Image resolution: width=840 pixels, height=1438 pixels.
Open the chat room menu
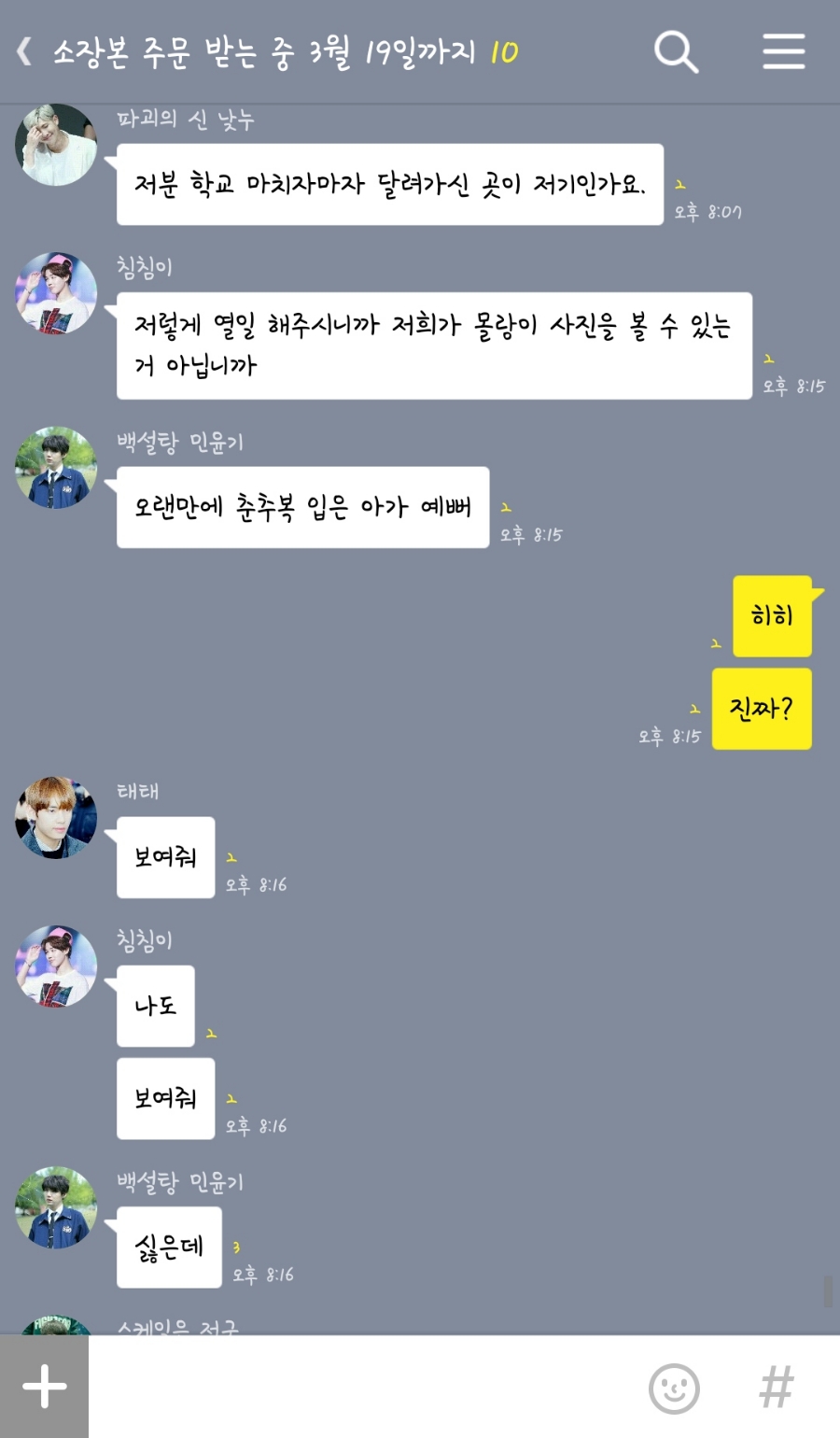783,51
